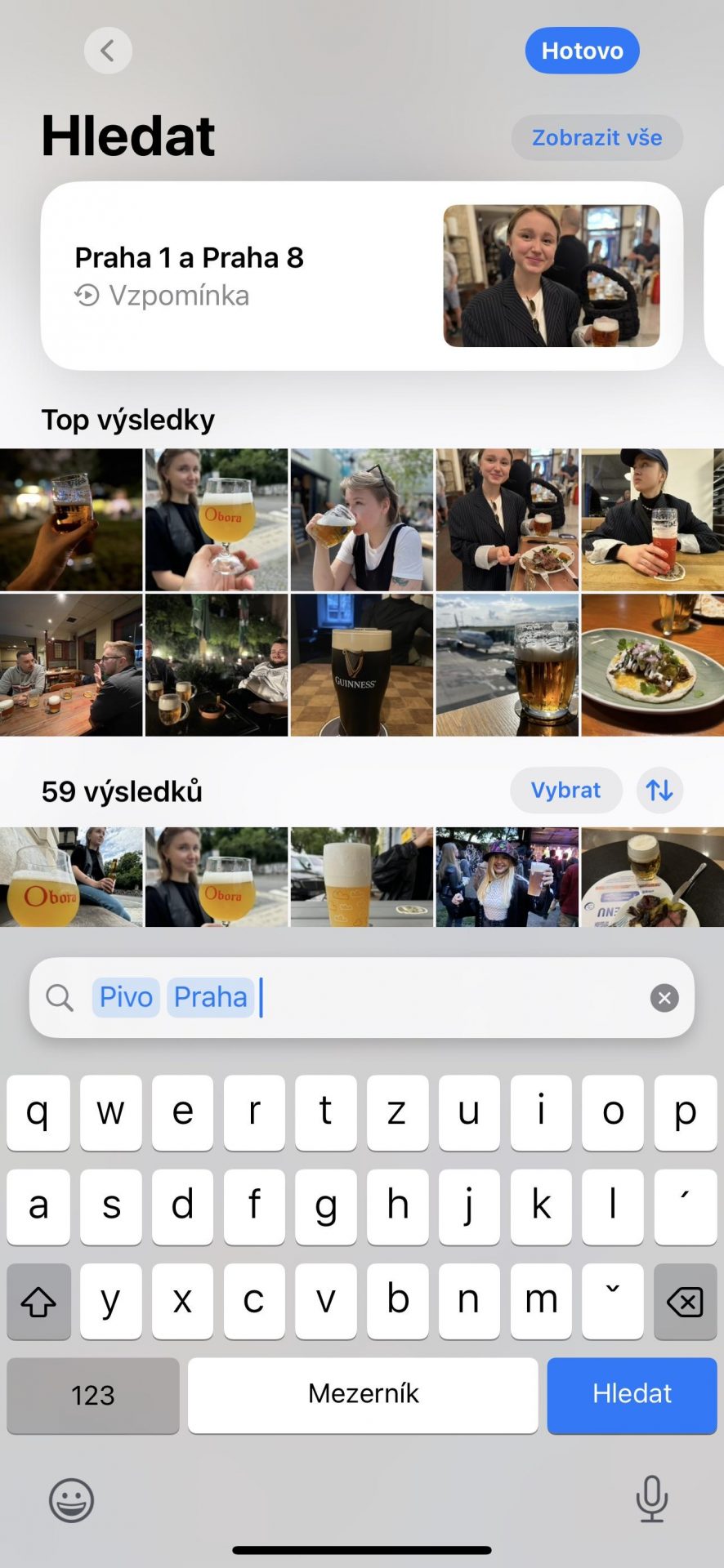Hit the backspace key
The image size is (724, 1568).
coord(685,1302)
